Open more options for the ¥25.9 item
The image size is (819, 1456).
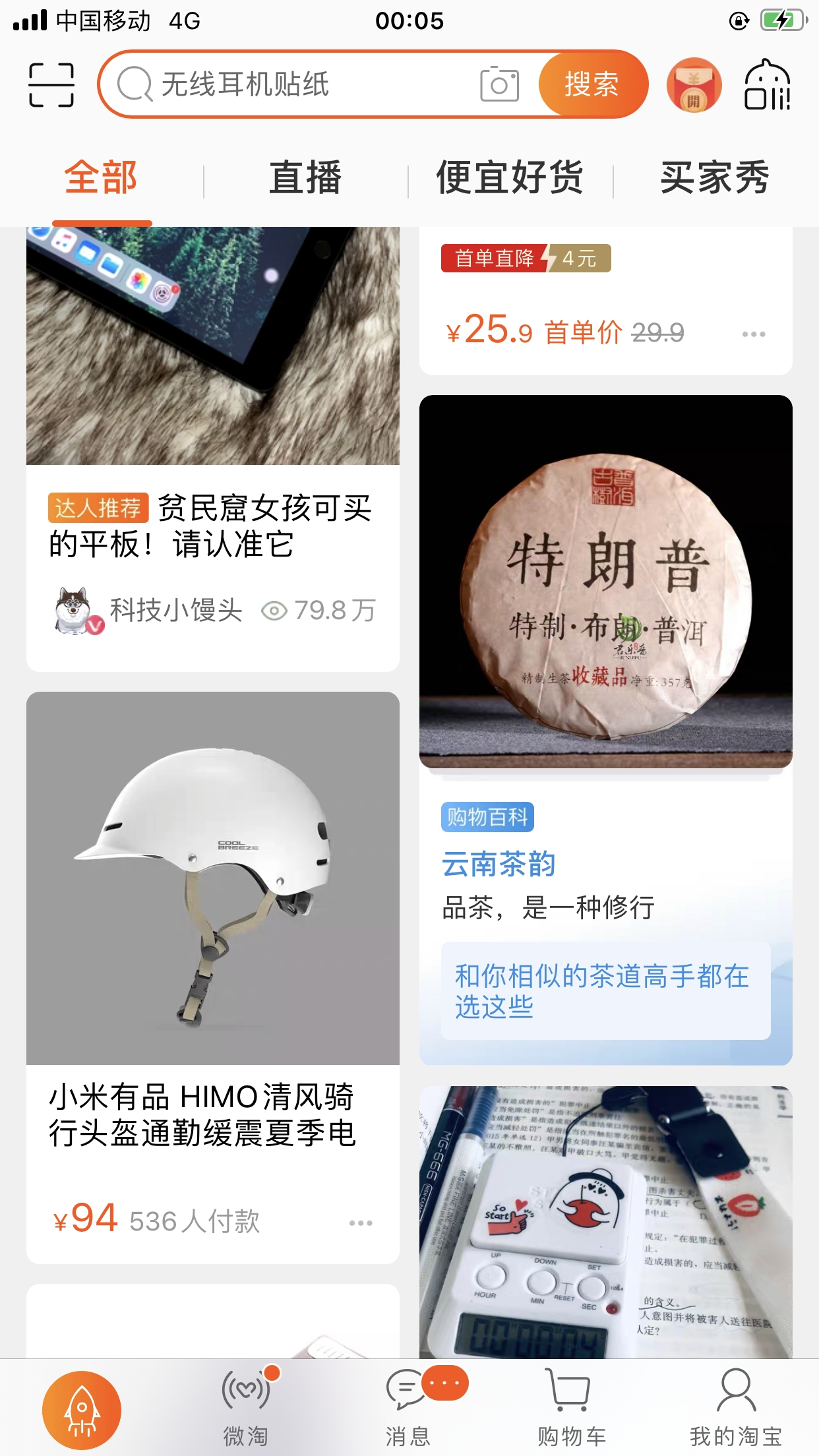(754, 334)
